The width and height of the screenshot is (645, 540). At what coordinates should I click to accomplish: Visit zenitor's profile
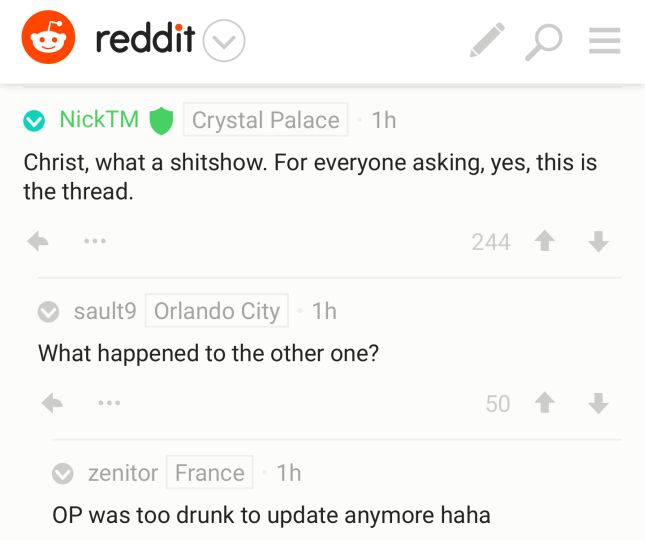coord(122,473)
